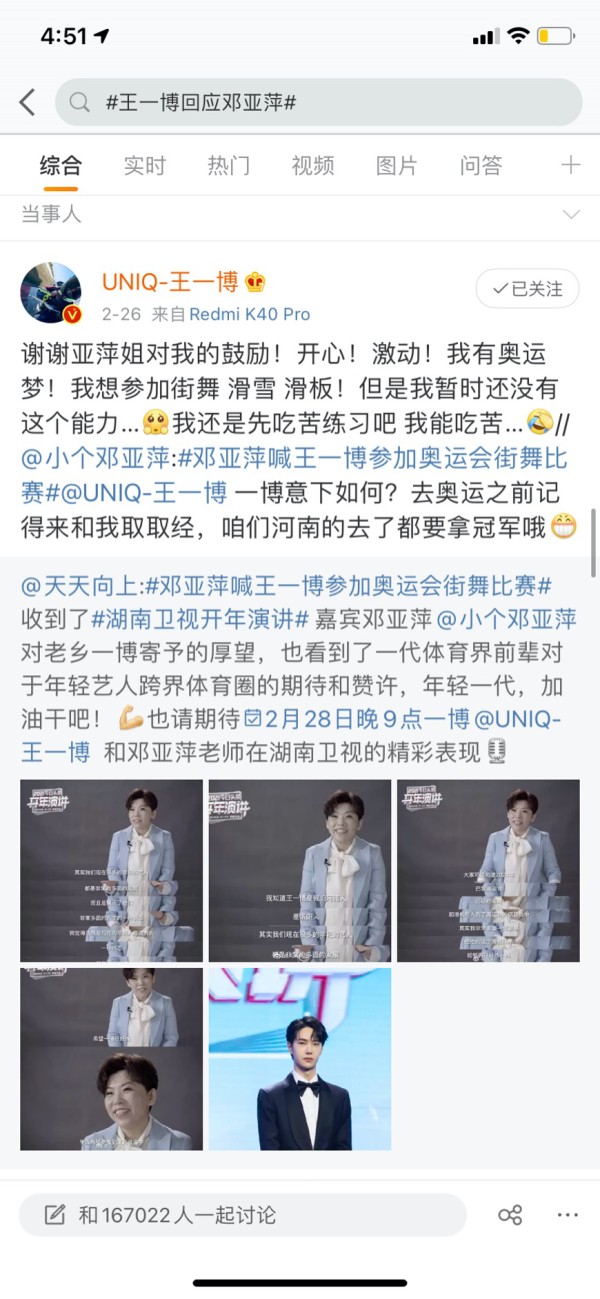Tap the 已关注 follow button
Viewport: 600px width, 1299px height.
coord(527,289)
